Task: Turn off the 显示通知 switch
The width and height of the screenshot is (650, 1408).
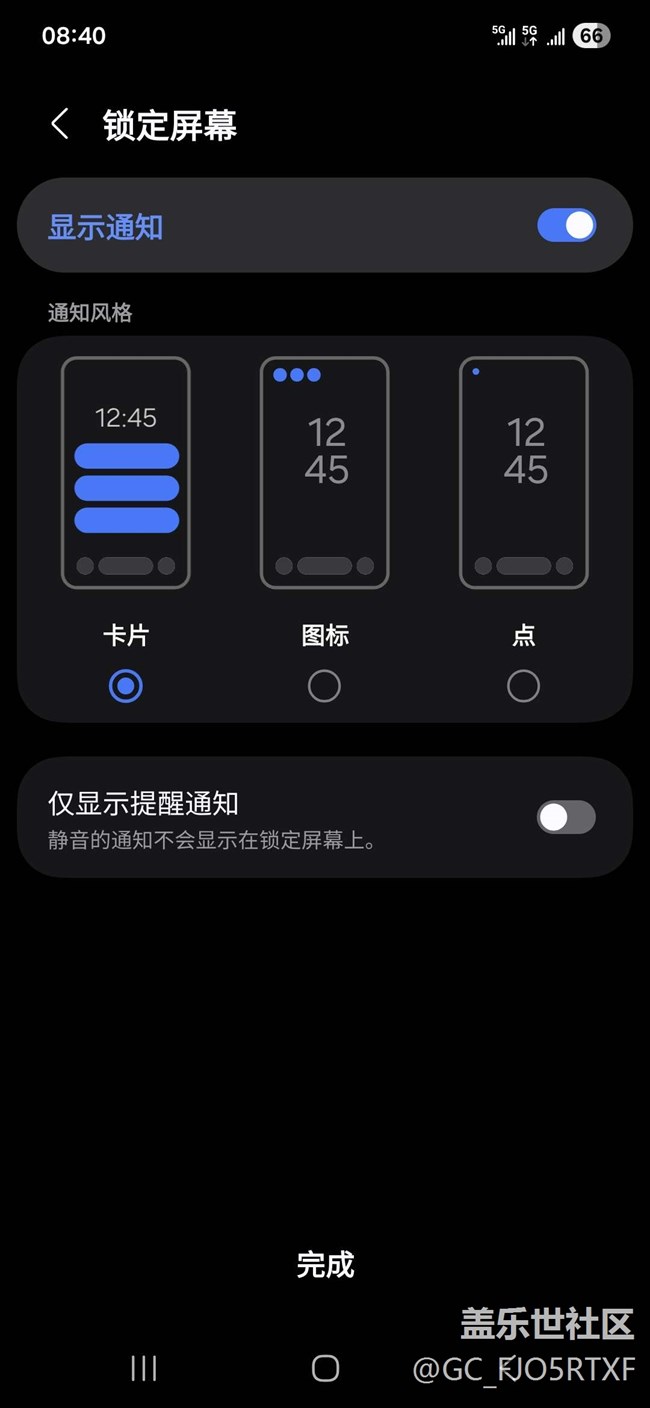Action: click(x=566, y=226)
